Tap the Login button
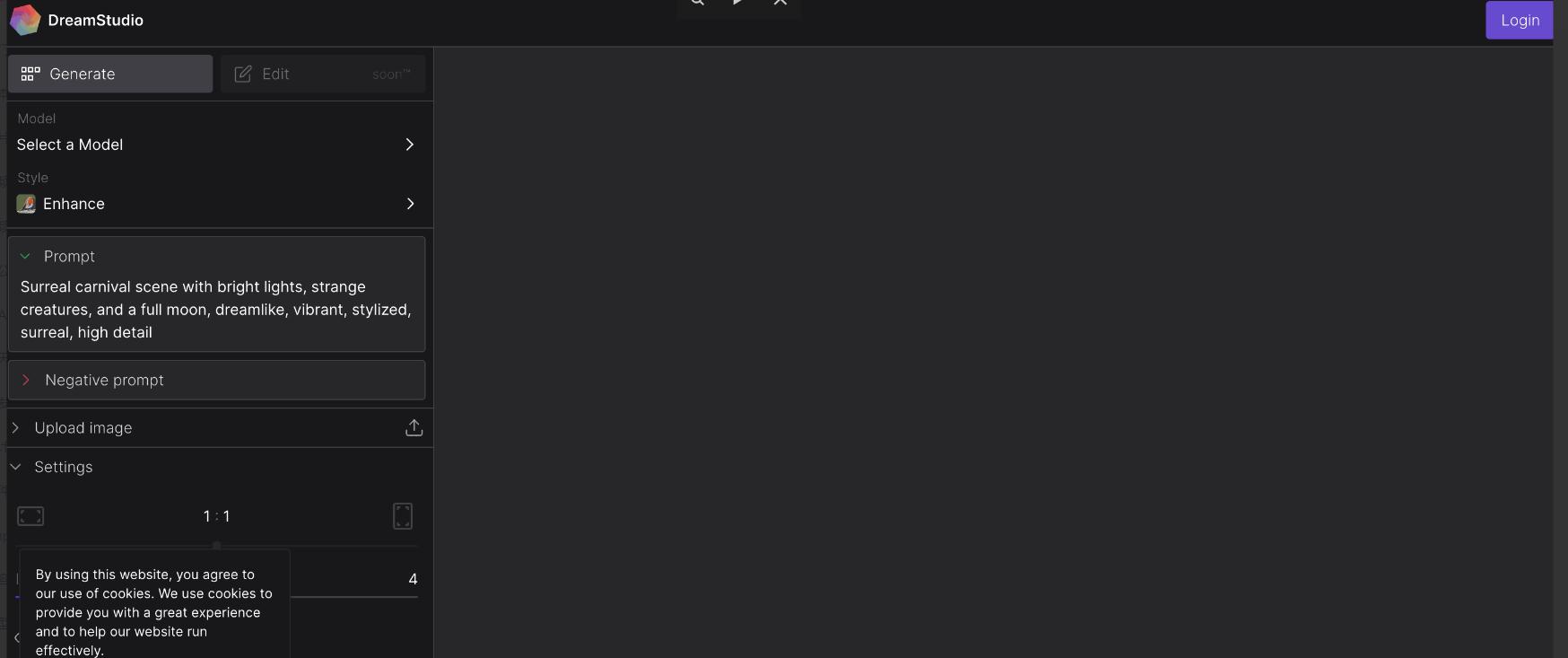The height and width of the screenshot is (658, 1568). [x=1519, y=20]
